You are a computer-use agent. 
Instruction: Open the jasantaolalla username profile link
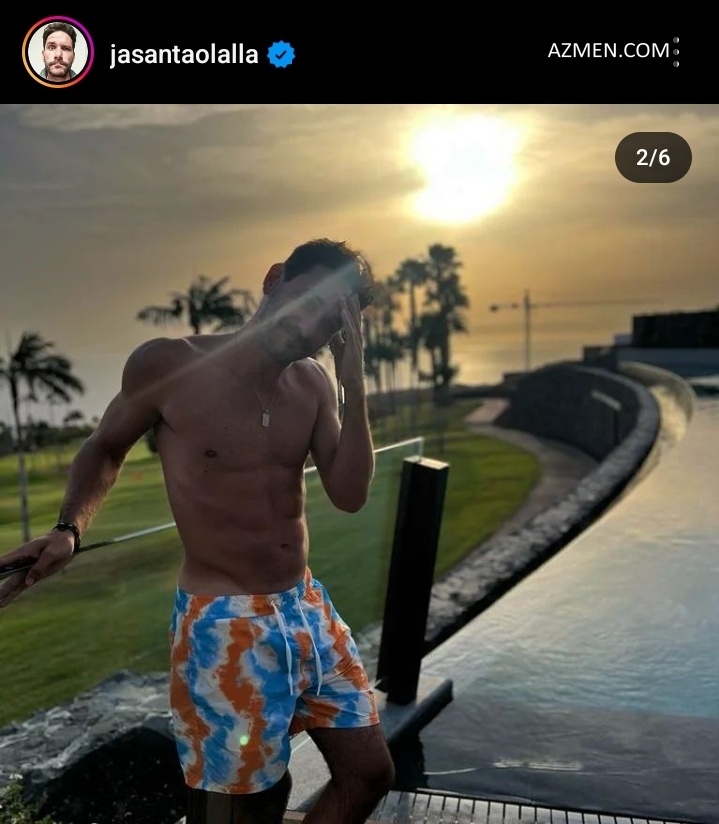[184, 54]
